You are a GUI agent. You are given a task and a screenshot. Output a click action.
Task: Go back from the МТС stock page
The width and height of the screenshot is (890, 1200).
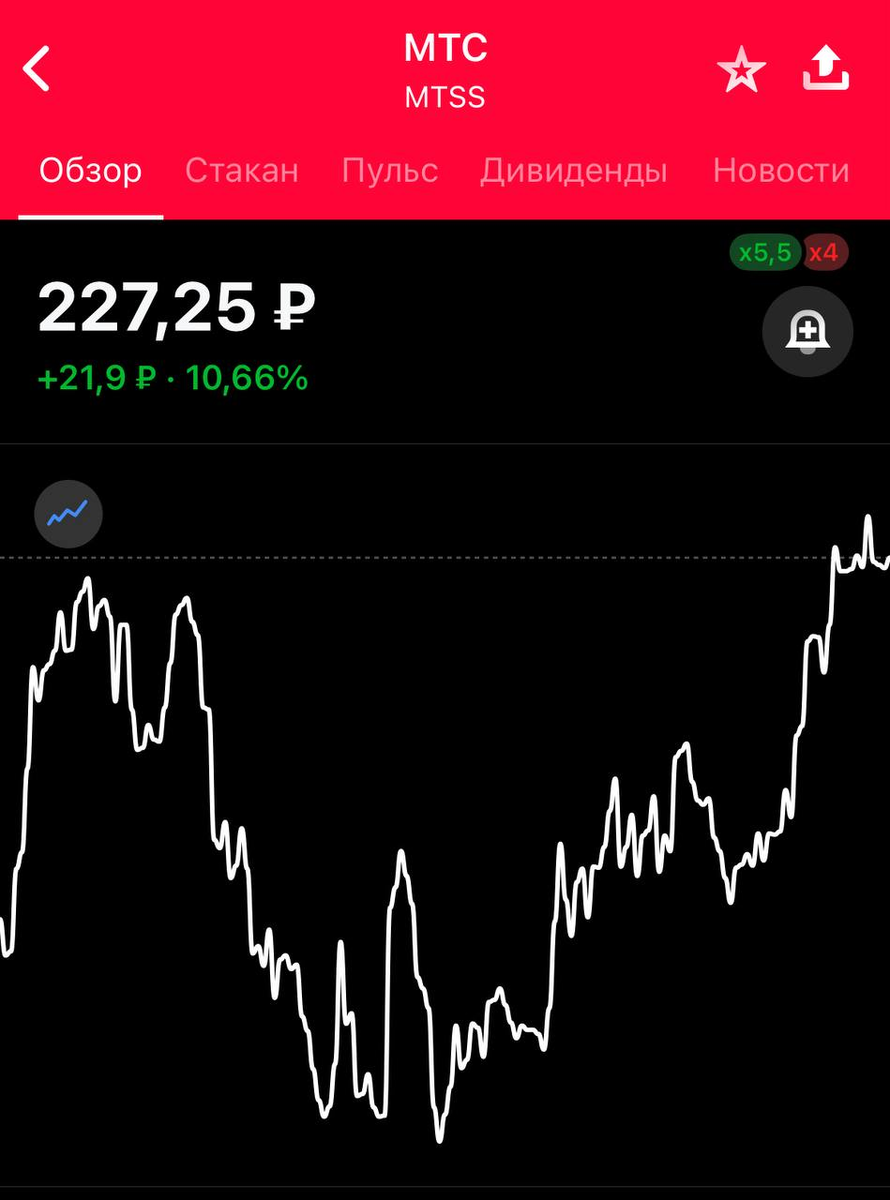click(x=37, y=70)
